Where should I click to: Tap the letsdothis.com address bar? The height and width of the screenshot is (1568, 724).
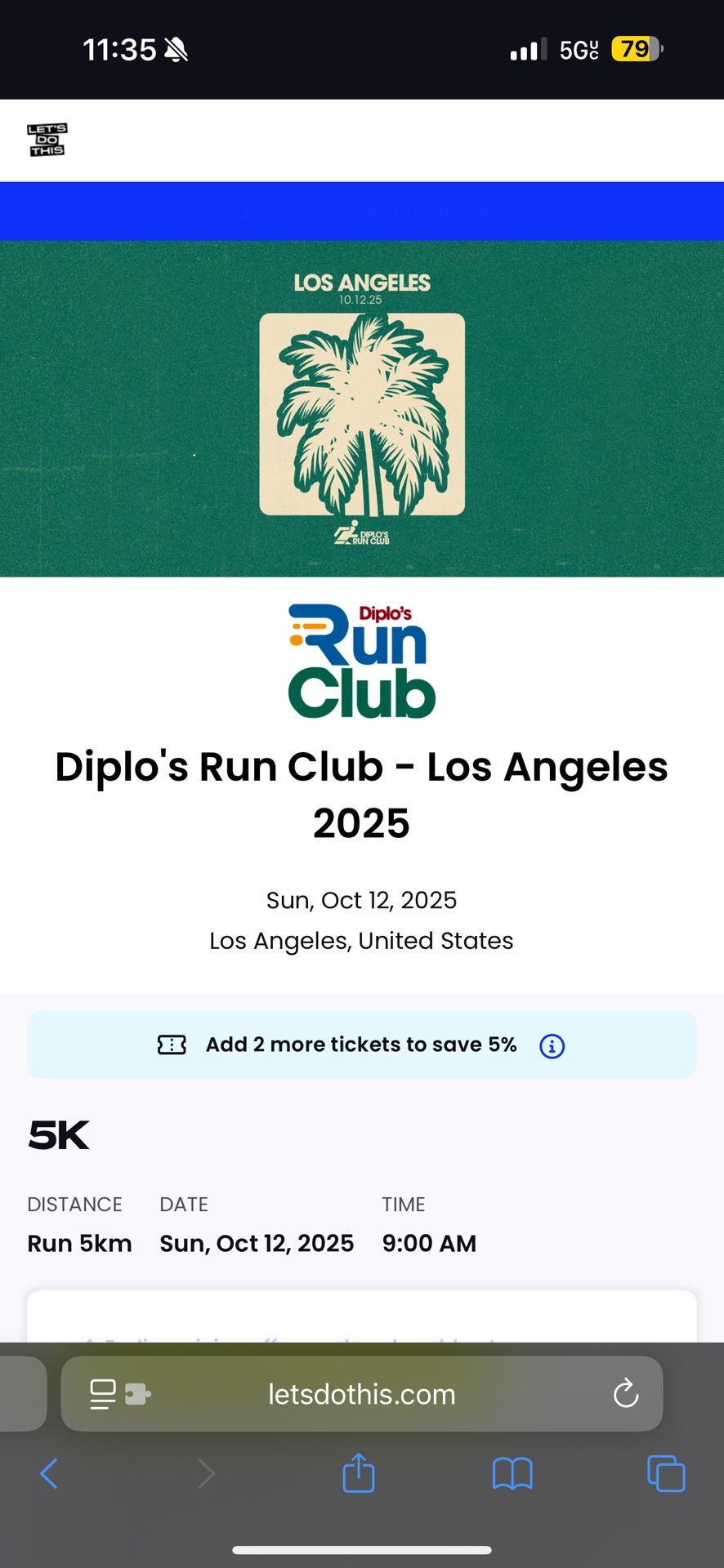[x=361, y=1394]
